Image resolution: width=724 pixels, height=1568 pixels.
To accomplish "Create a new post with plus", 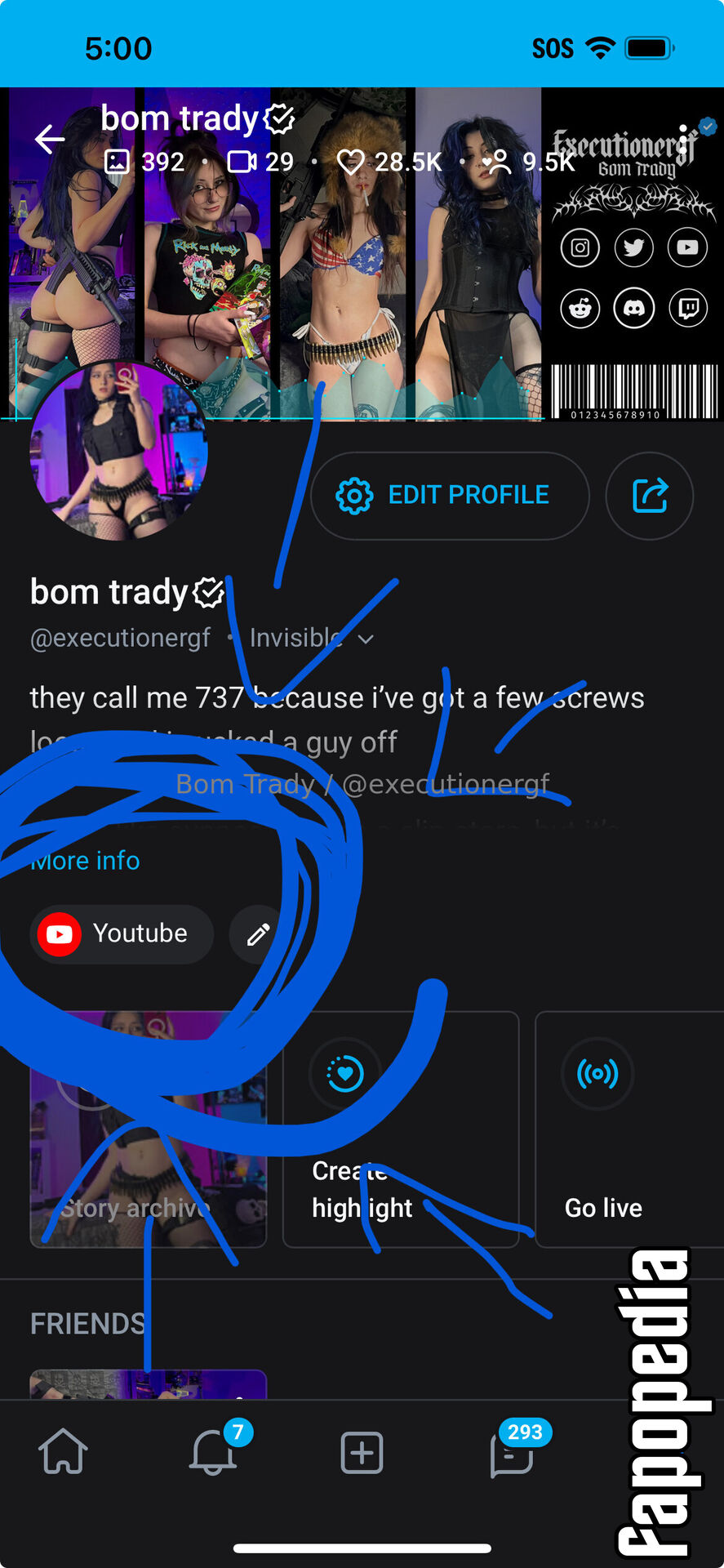I will click(x=362, y=1453).
